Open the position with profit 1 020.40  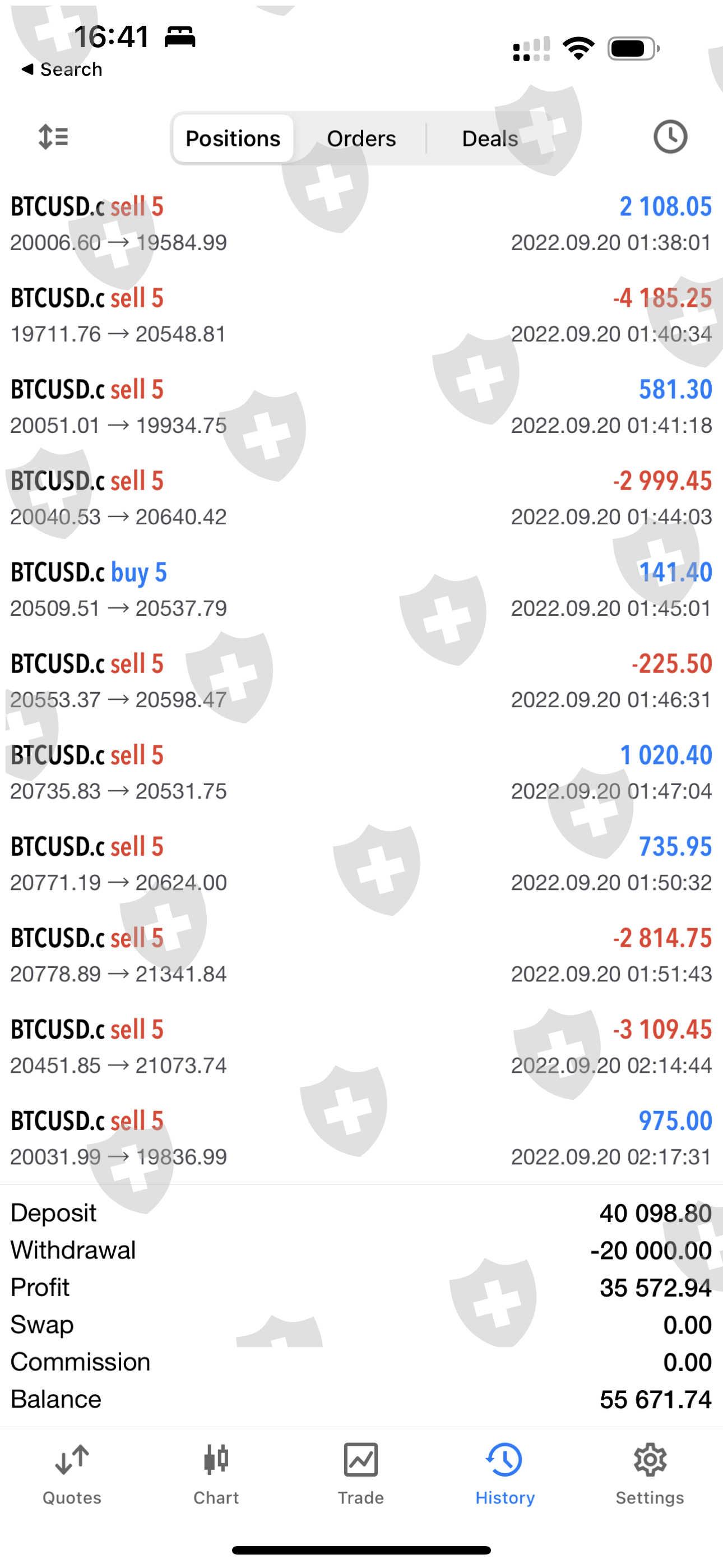tap(361, 772)
